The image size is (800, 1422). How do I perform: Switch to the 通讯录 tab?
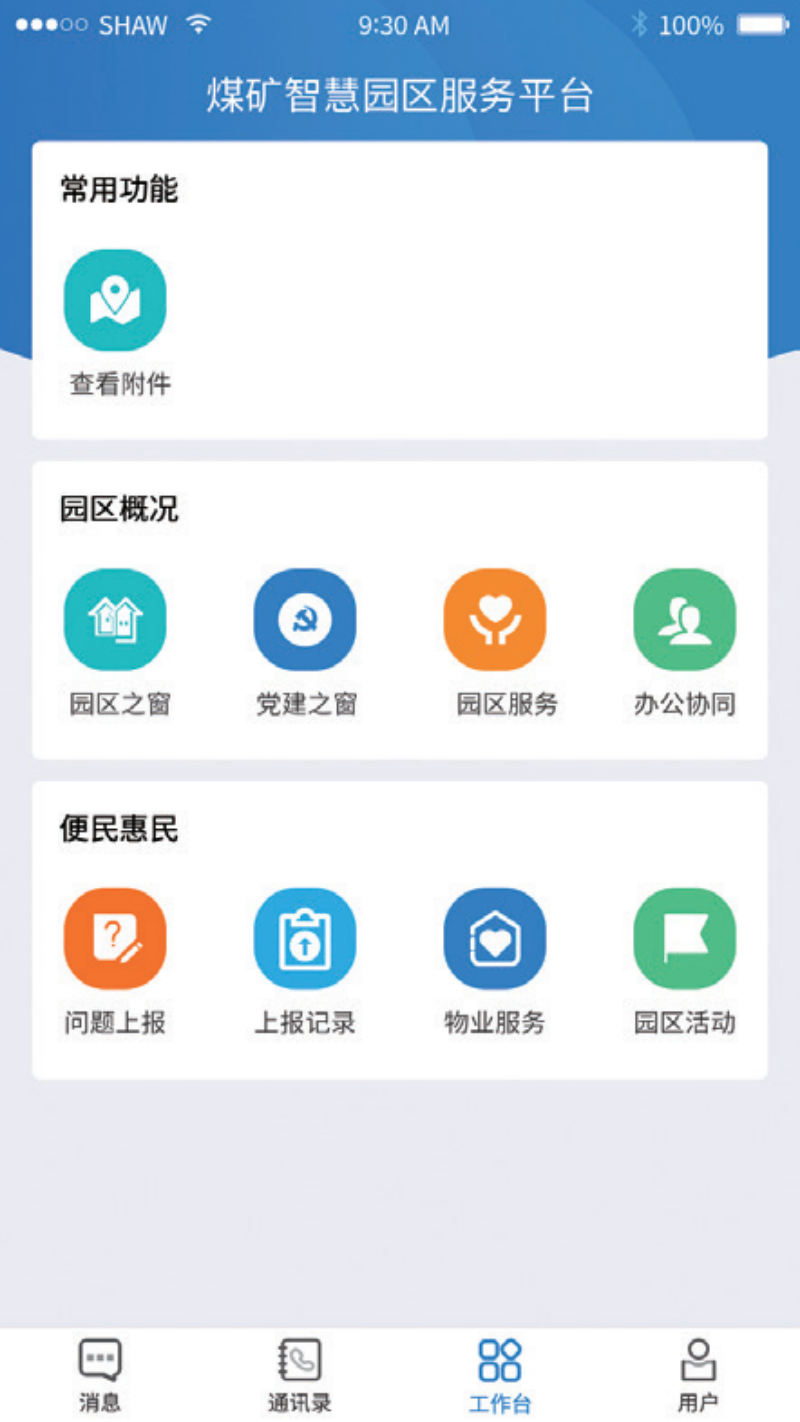[300, 1375]
